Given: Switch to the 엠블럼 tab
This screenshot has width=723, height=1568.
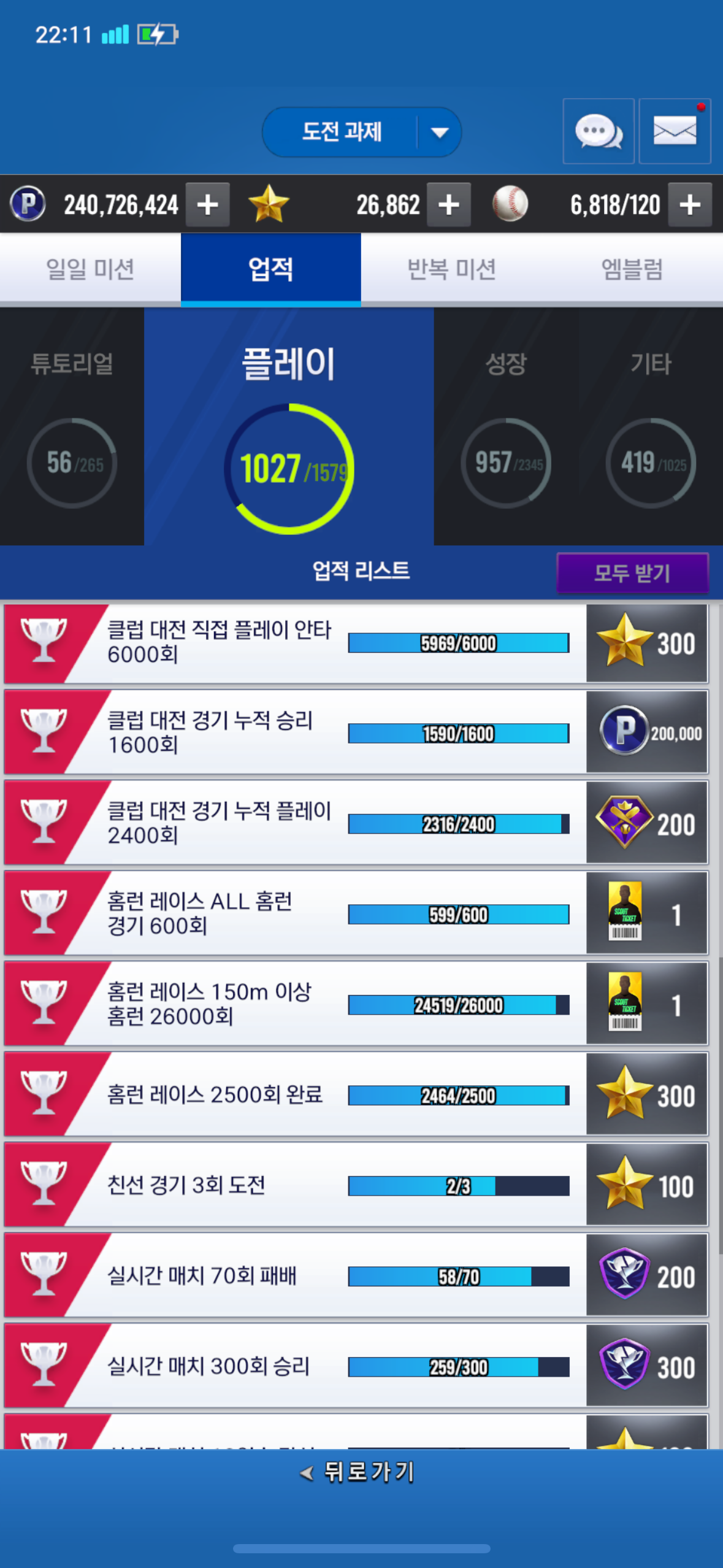Looking at the screenshot, I should click(632, 269).
